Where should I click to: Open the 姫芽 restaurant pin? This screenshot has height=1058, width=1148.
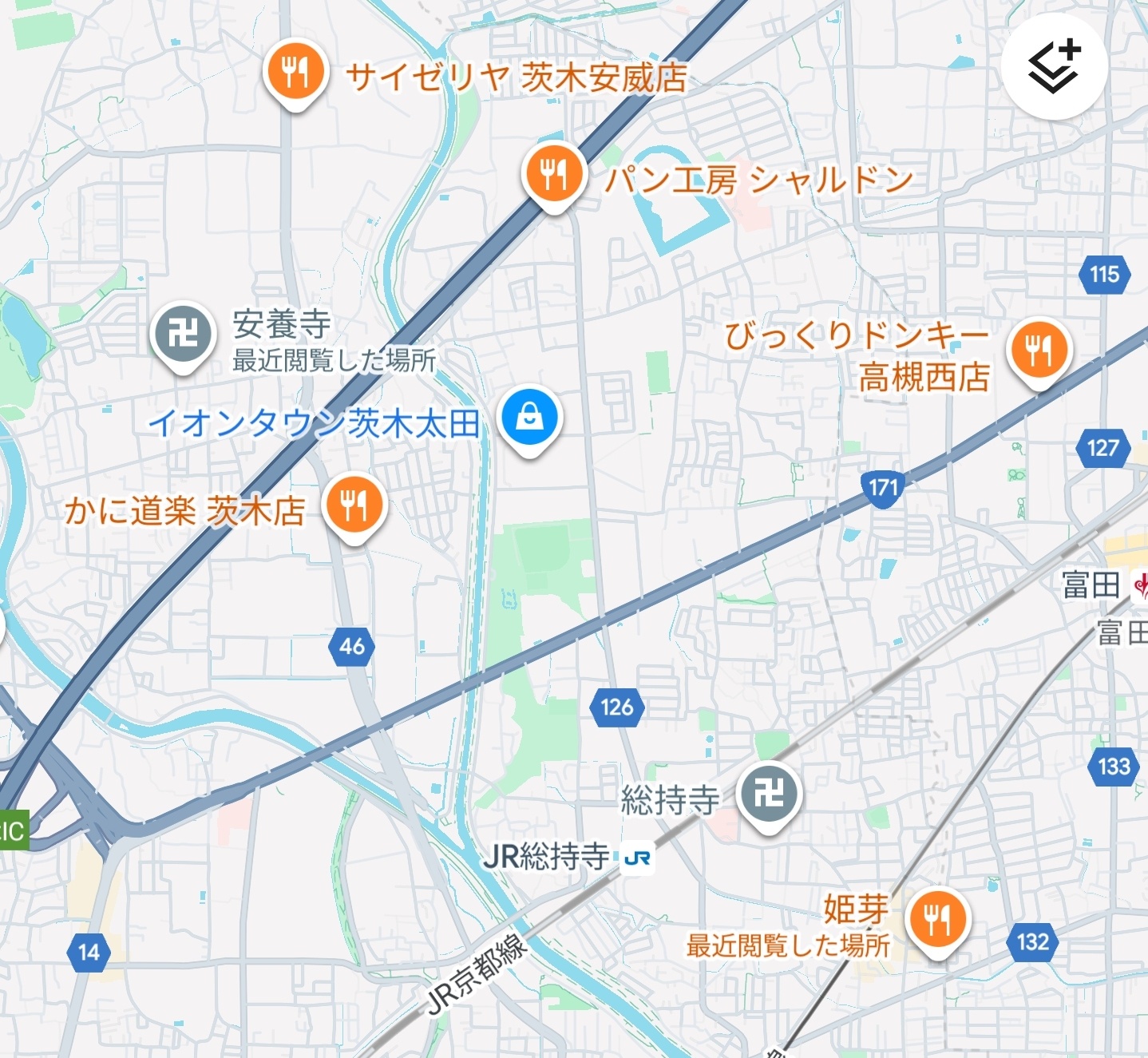pyautogui.click(x=937, y=918)
